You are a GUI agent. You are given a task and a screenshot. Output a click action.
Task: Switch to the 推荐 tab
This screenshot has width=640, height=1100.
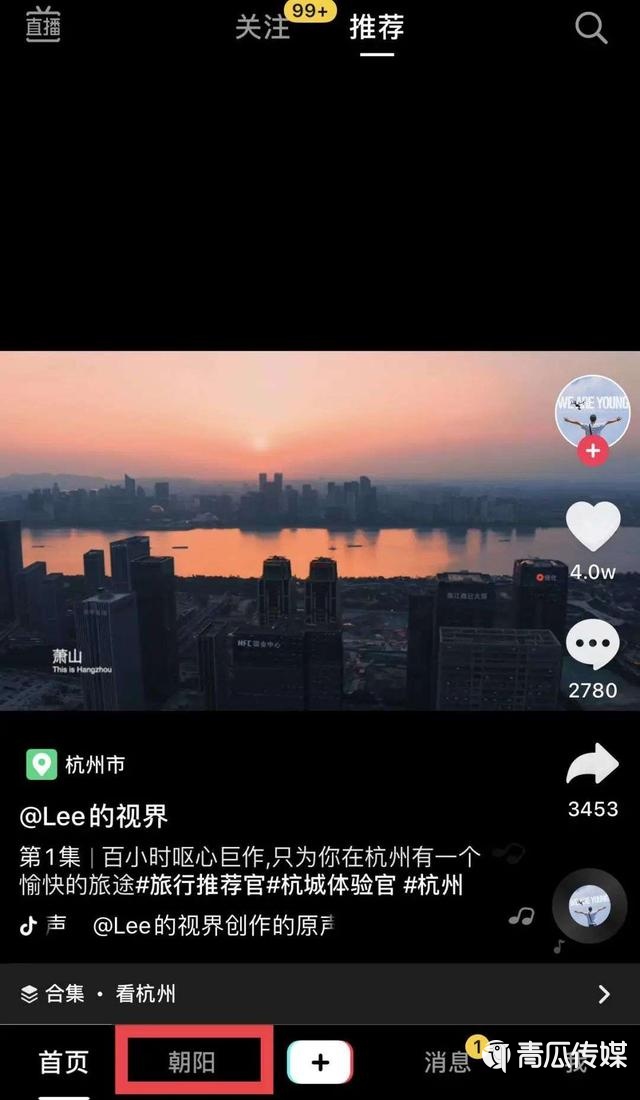click(377, 28)
